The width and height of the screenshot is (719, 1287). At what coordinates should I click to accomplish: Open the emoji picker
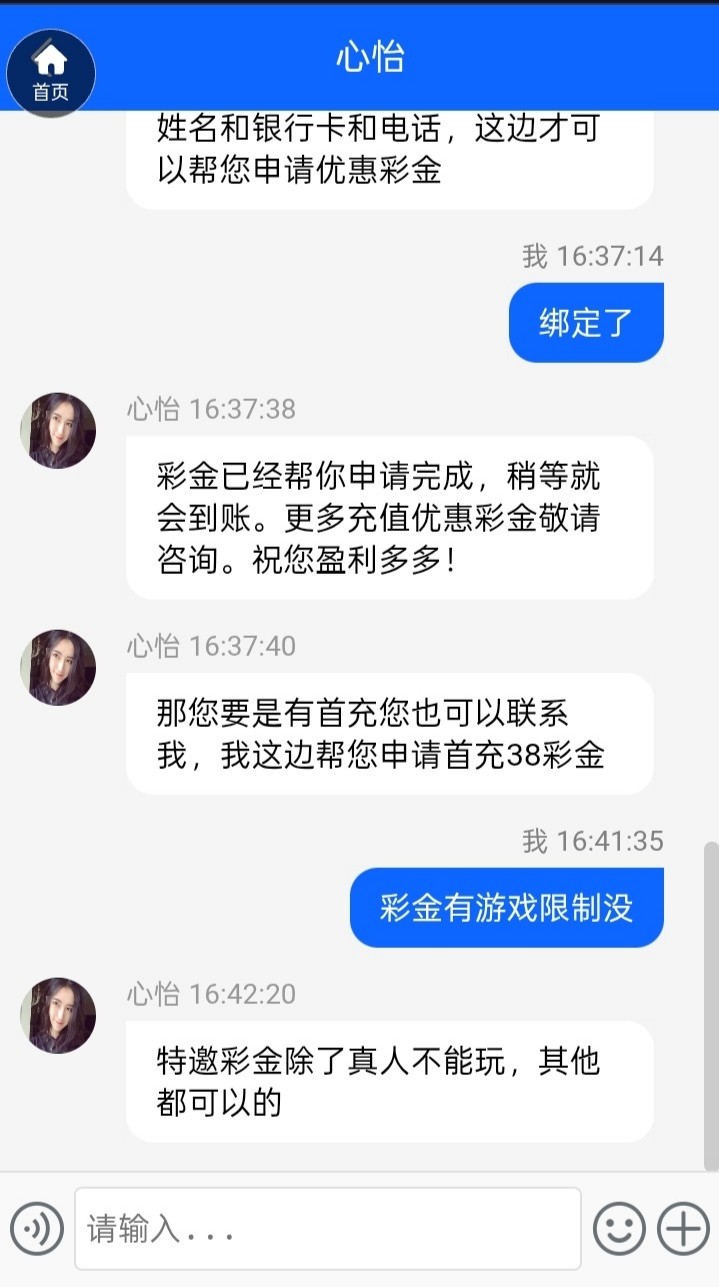pyautogui.click(x=619, y=1228)
